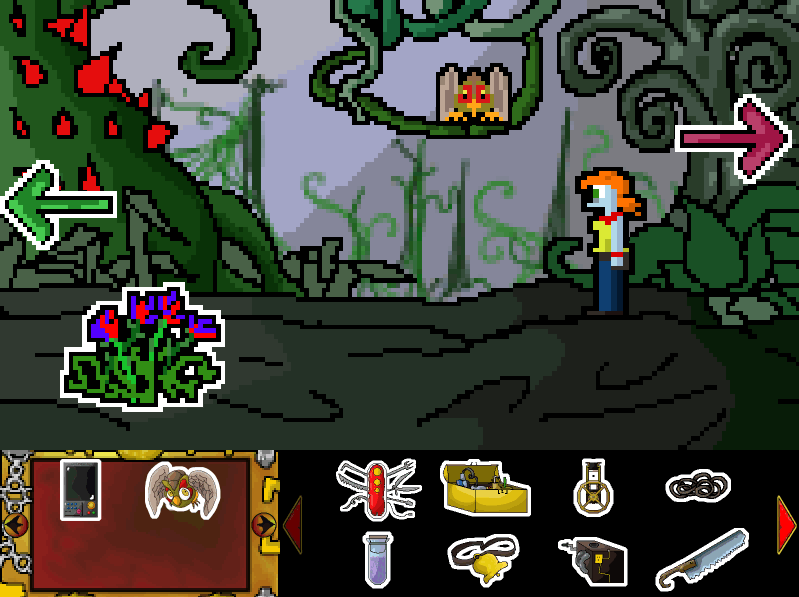The image size is (799, 597).
Task: Tap the small arrow left of the red panel
Action: point(13,524)
